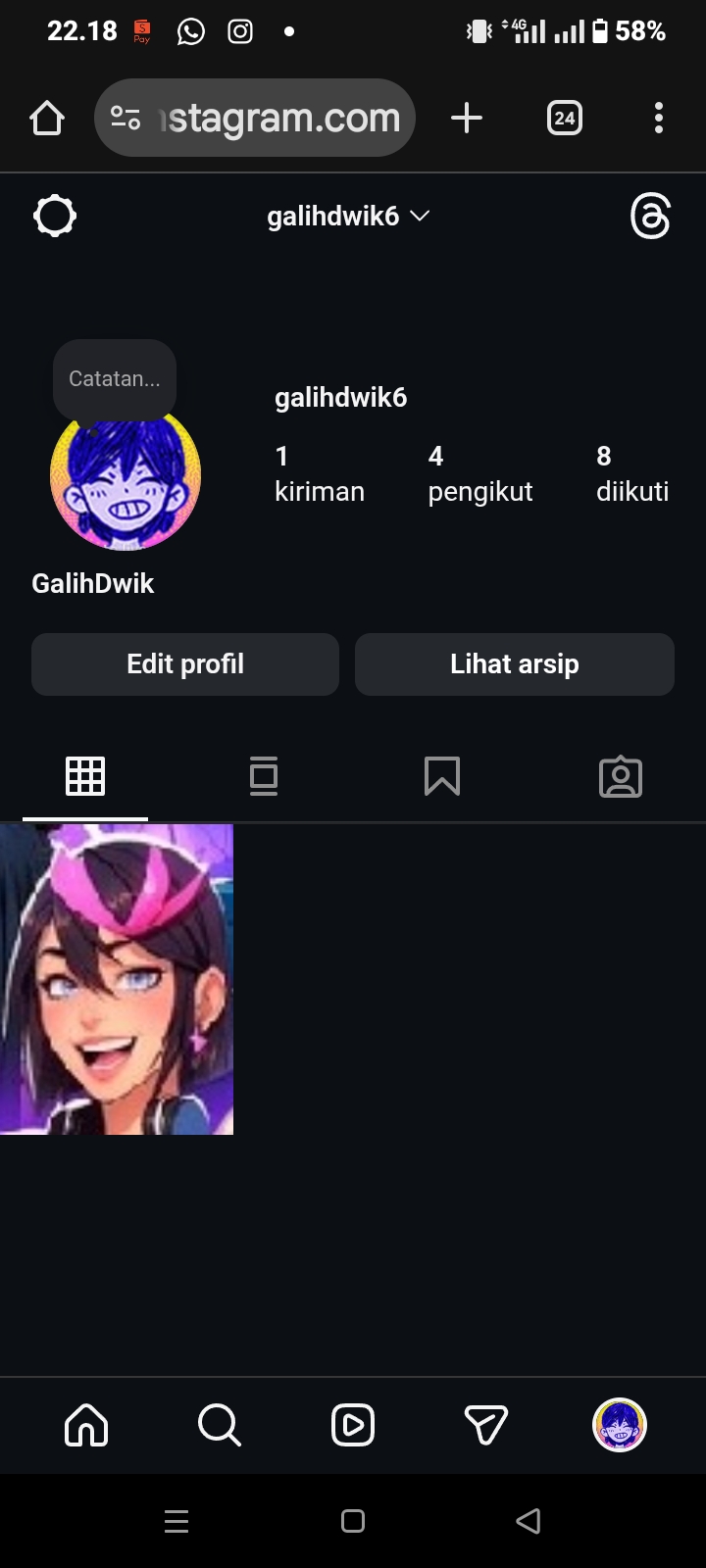Viewport: 706px width, 1568px height.
Task: Switch to the posts grid tab
Action: tap(85, 777)
